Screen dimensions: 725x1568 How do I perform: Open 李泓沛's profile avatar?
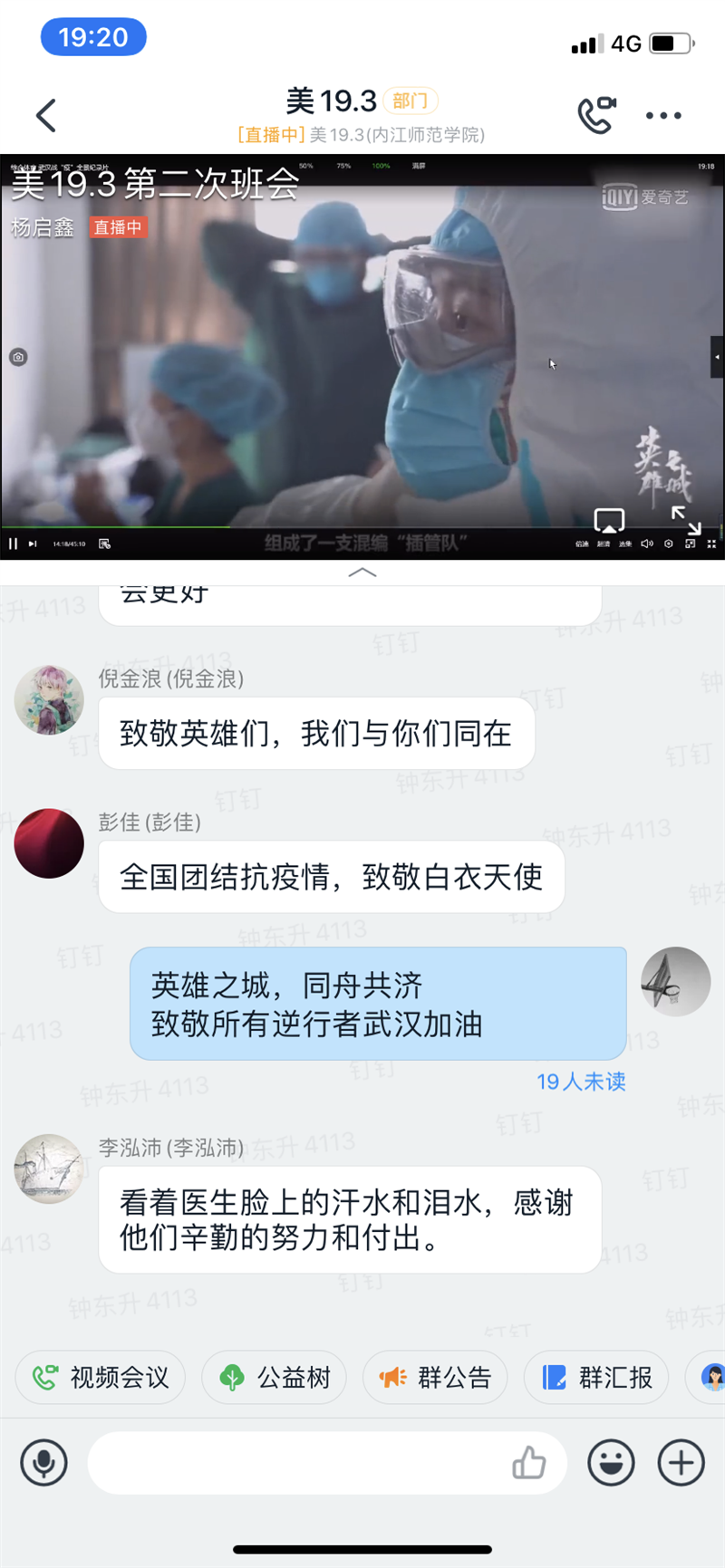pyautogui.click(x=49, y=1169)
